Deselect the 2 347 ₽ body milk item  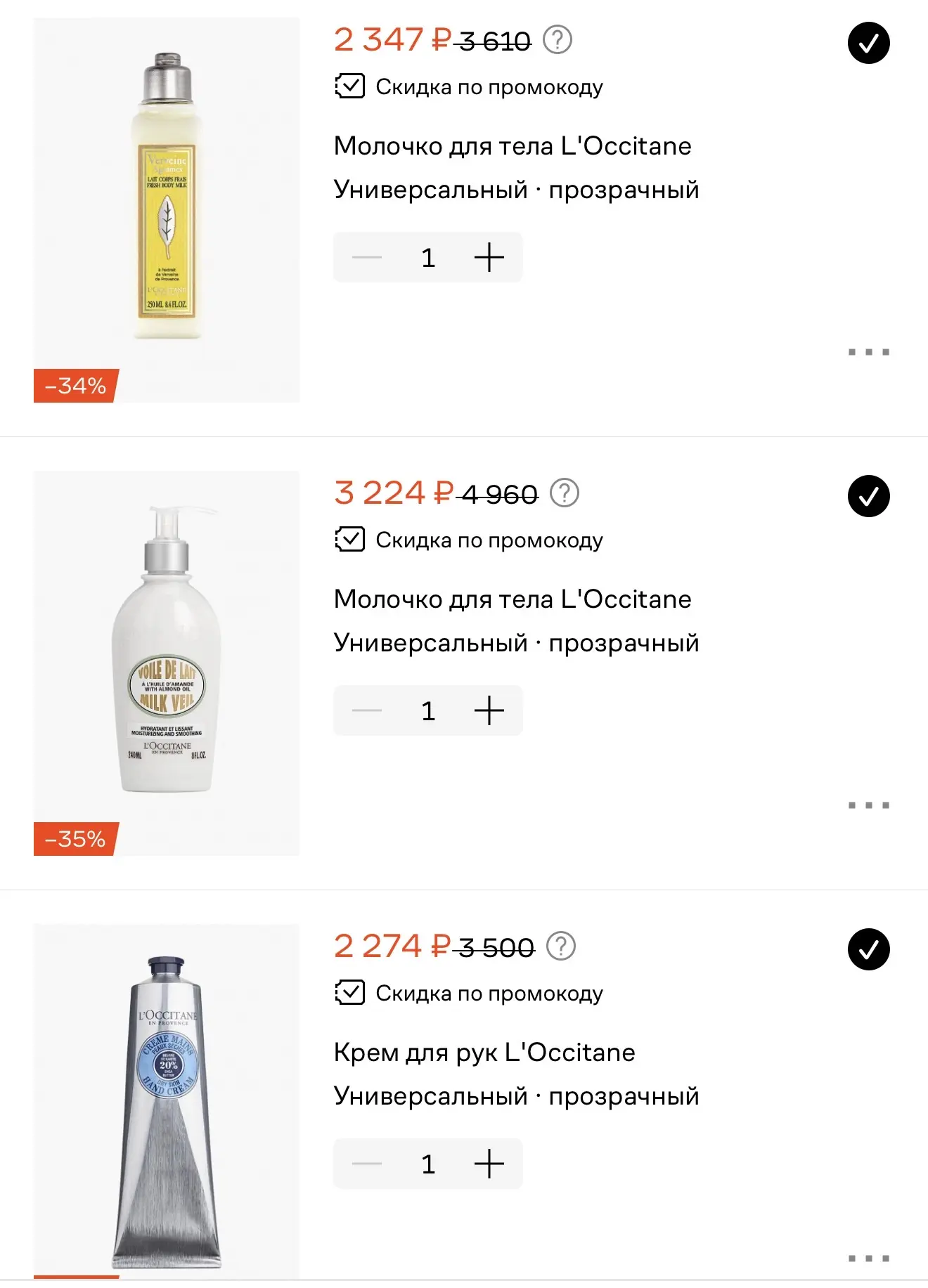point(868,43)
